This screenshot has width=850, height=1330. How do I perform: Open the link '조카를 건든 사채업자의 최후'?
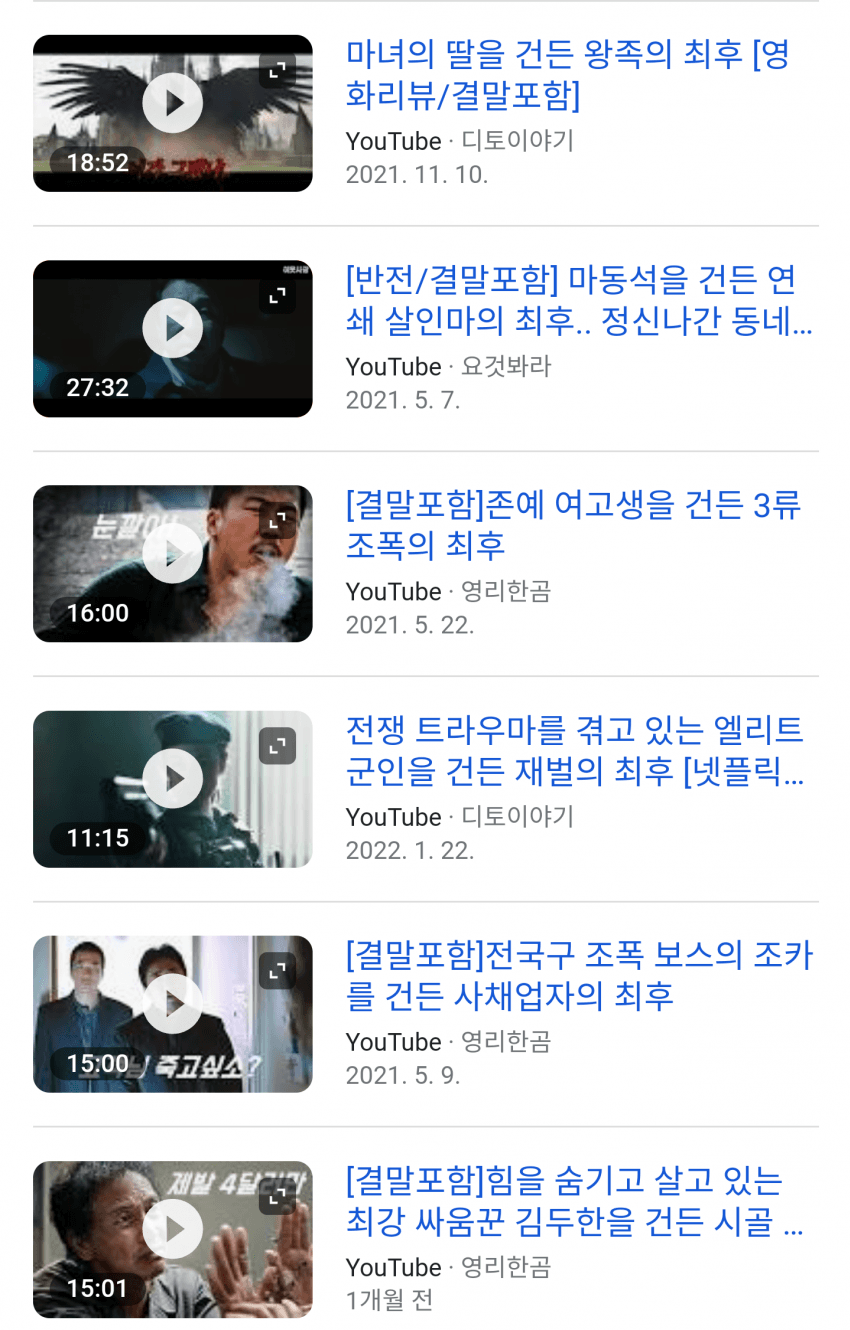pyautogui.click(x=579, y=975)
